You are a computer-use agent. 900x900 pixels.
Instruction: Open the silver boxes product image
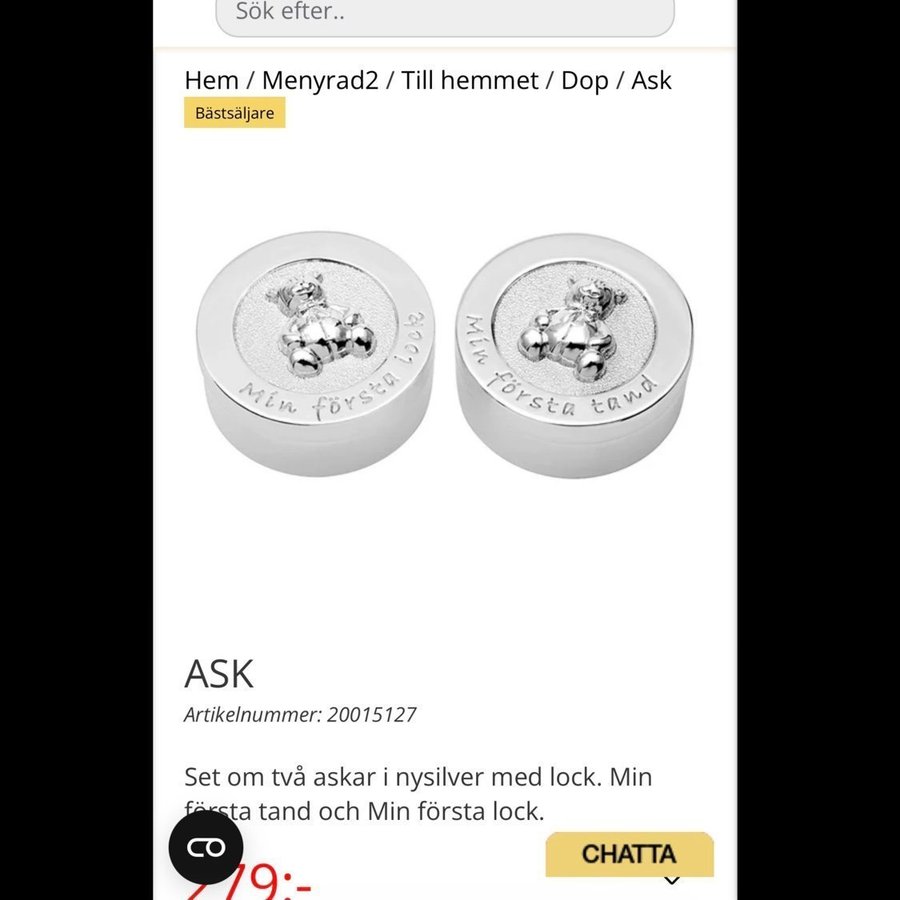[445, 355]
